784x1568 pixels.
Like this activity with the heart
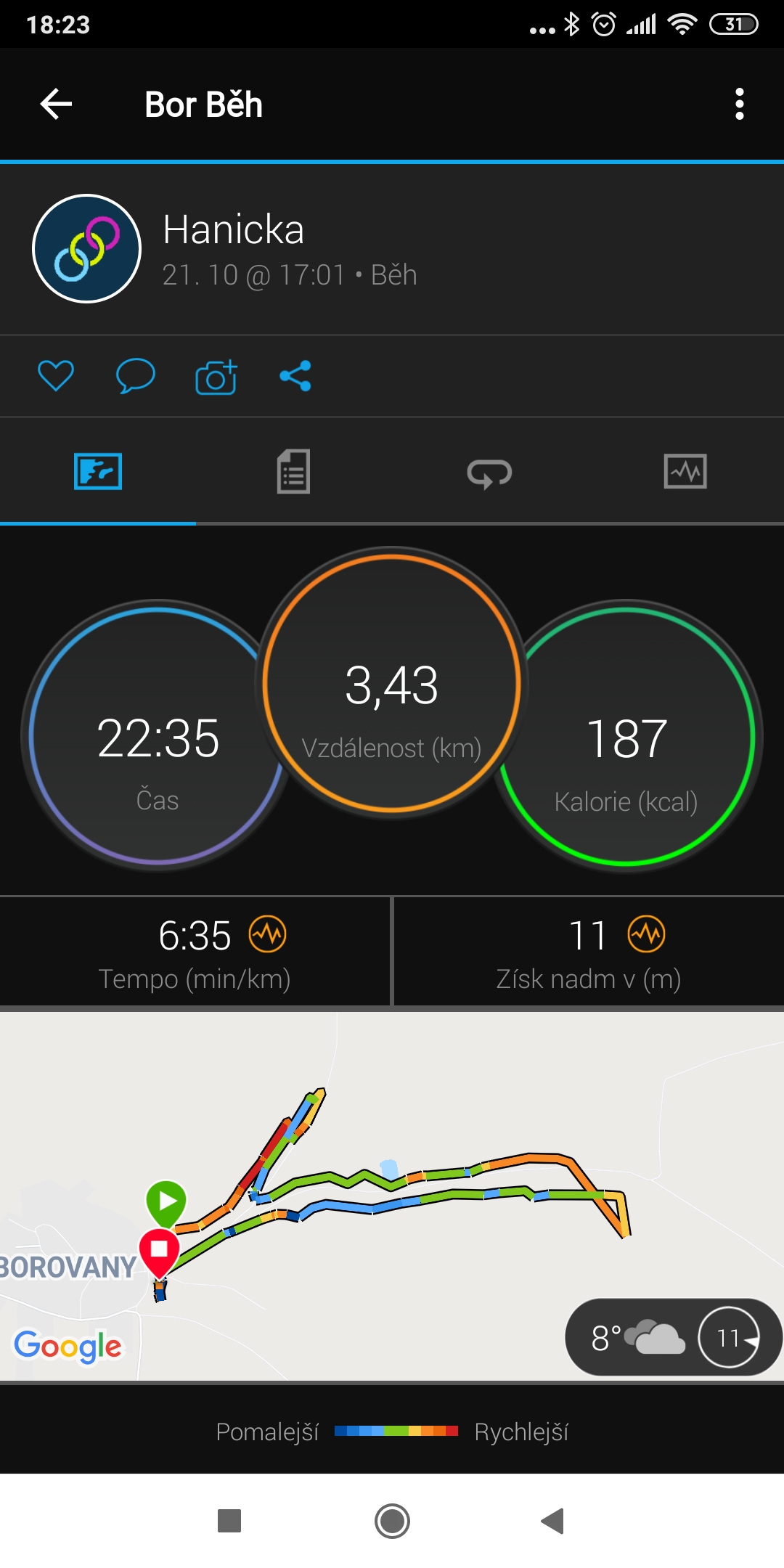(x=56, y=376)
